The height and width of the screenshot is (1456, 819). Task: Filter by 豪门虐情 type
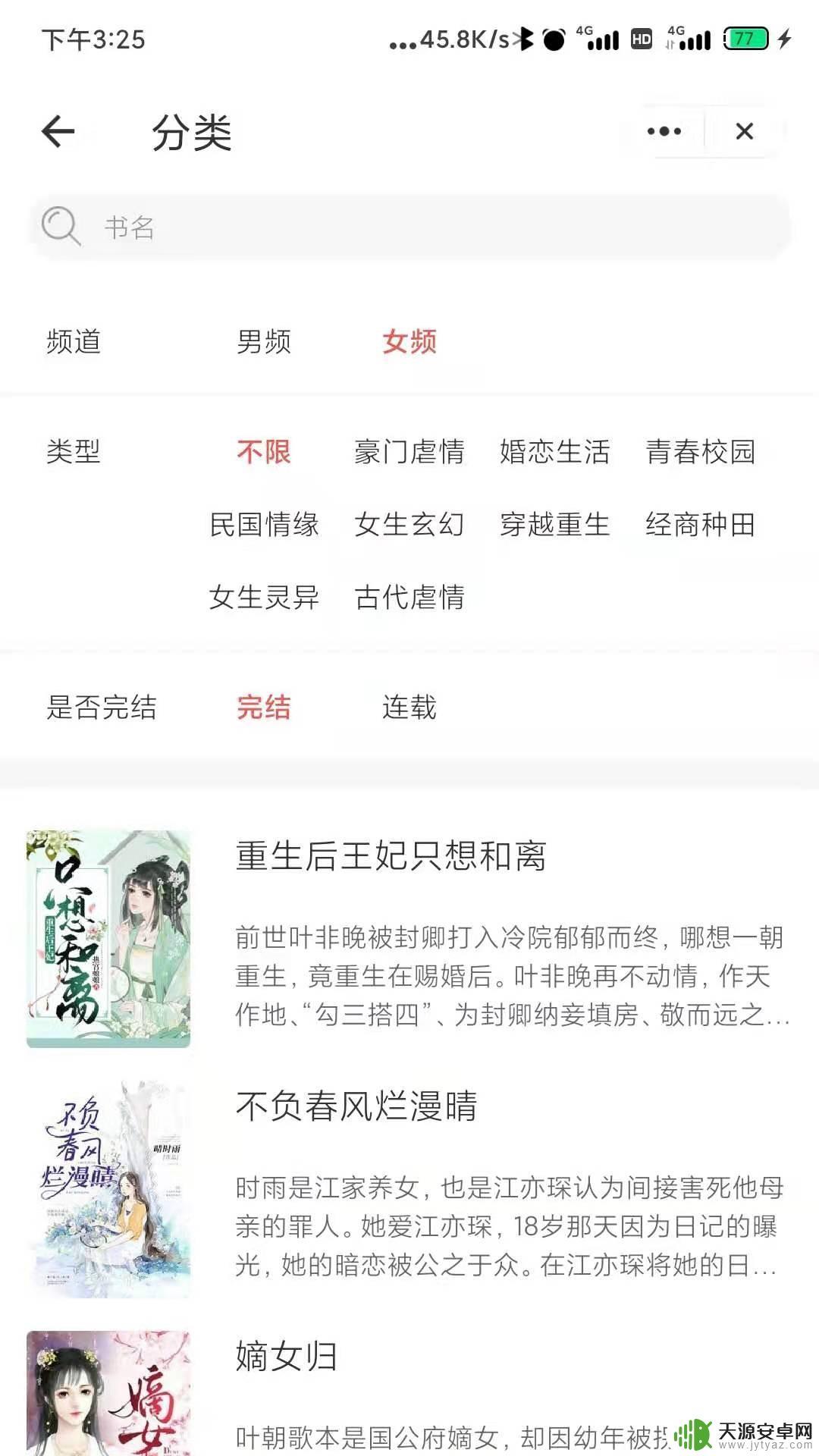click(409, 452)
